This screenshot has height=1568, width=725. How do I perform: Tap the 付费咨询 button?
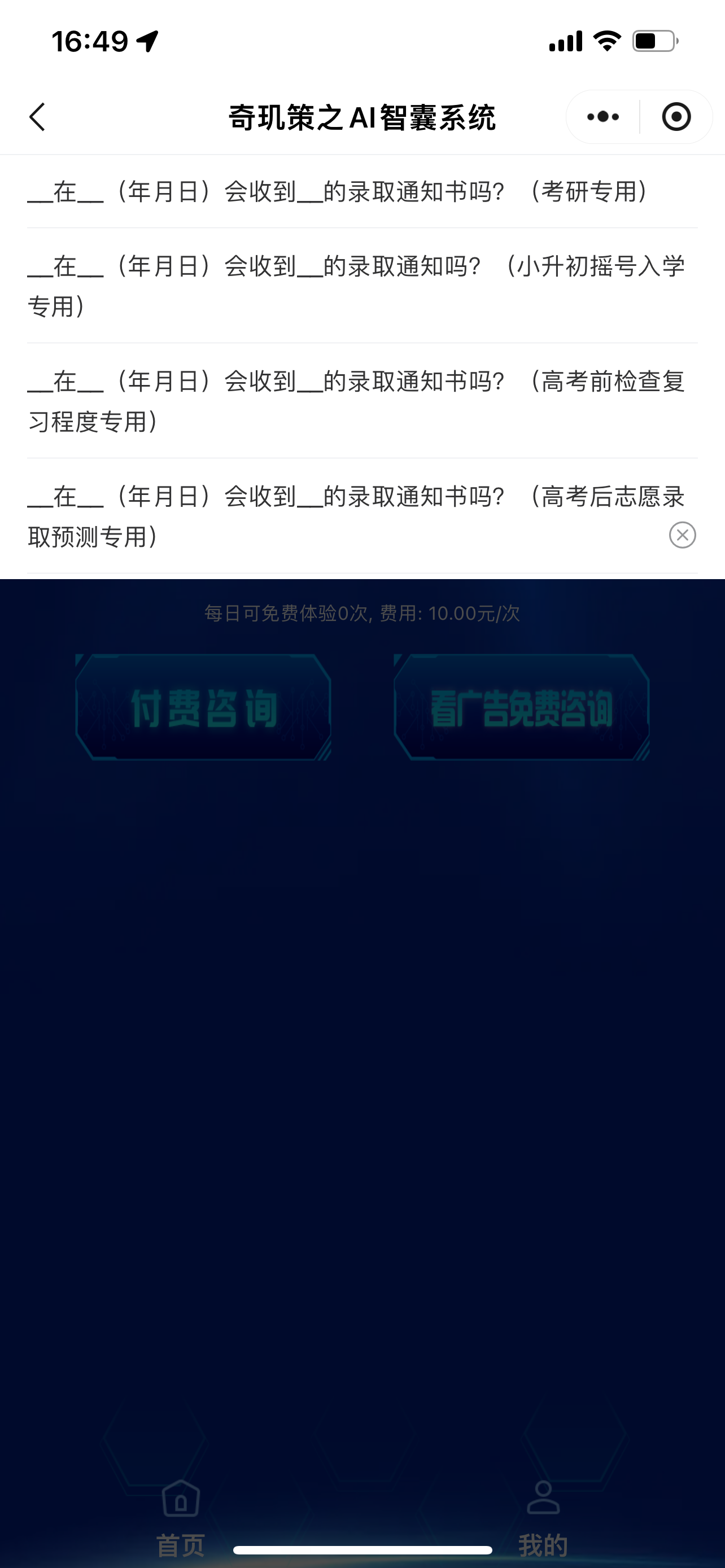point(203,707)
